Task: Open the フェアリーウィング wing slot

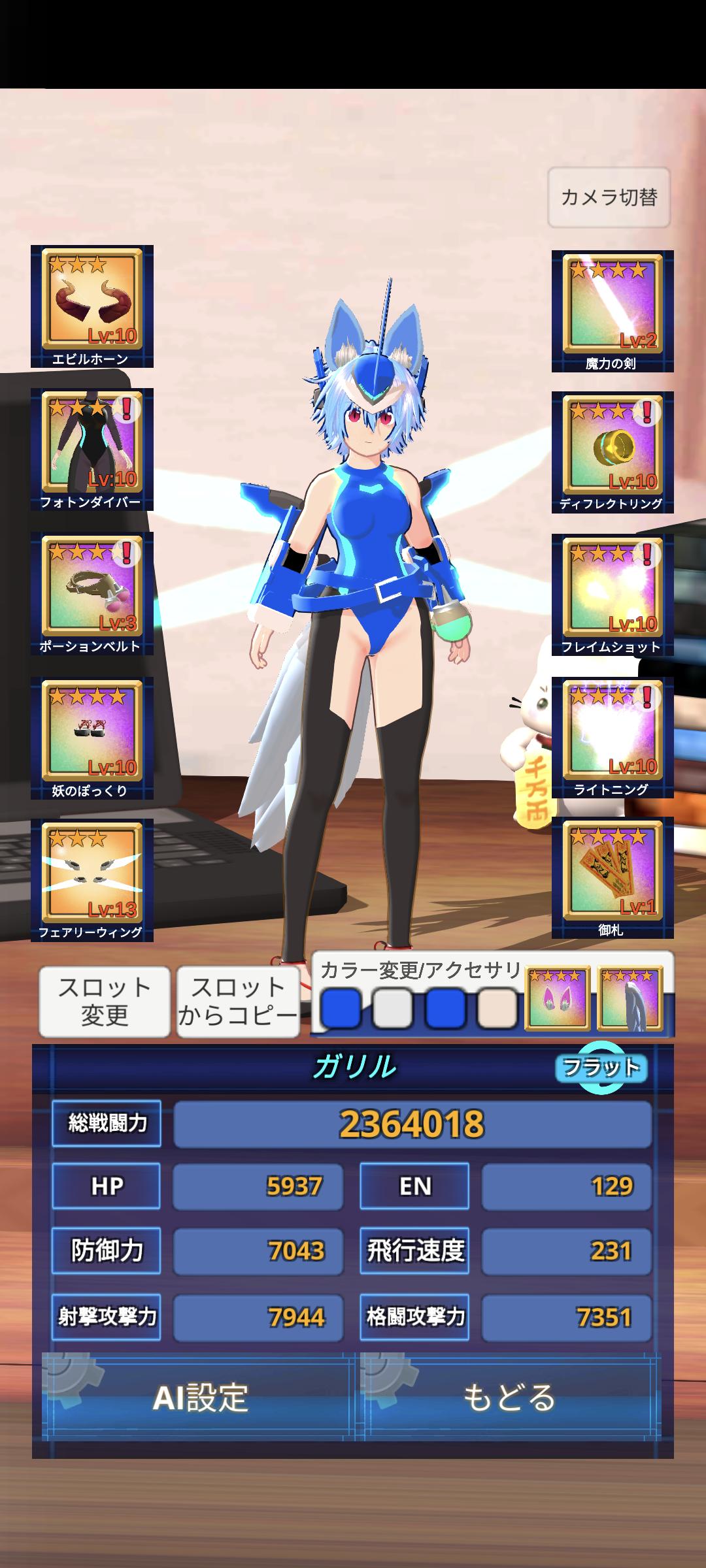Action: click(x=92, y=879)
